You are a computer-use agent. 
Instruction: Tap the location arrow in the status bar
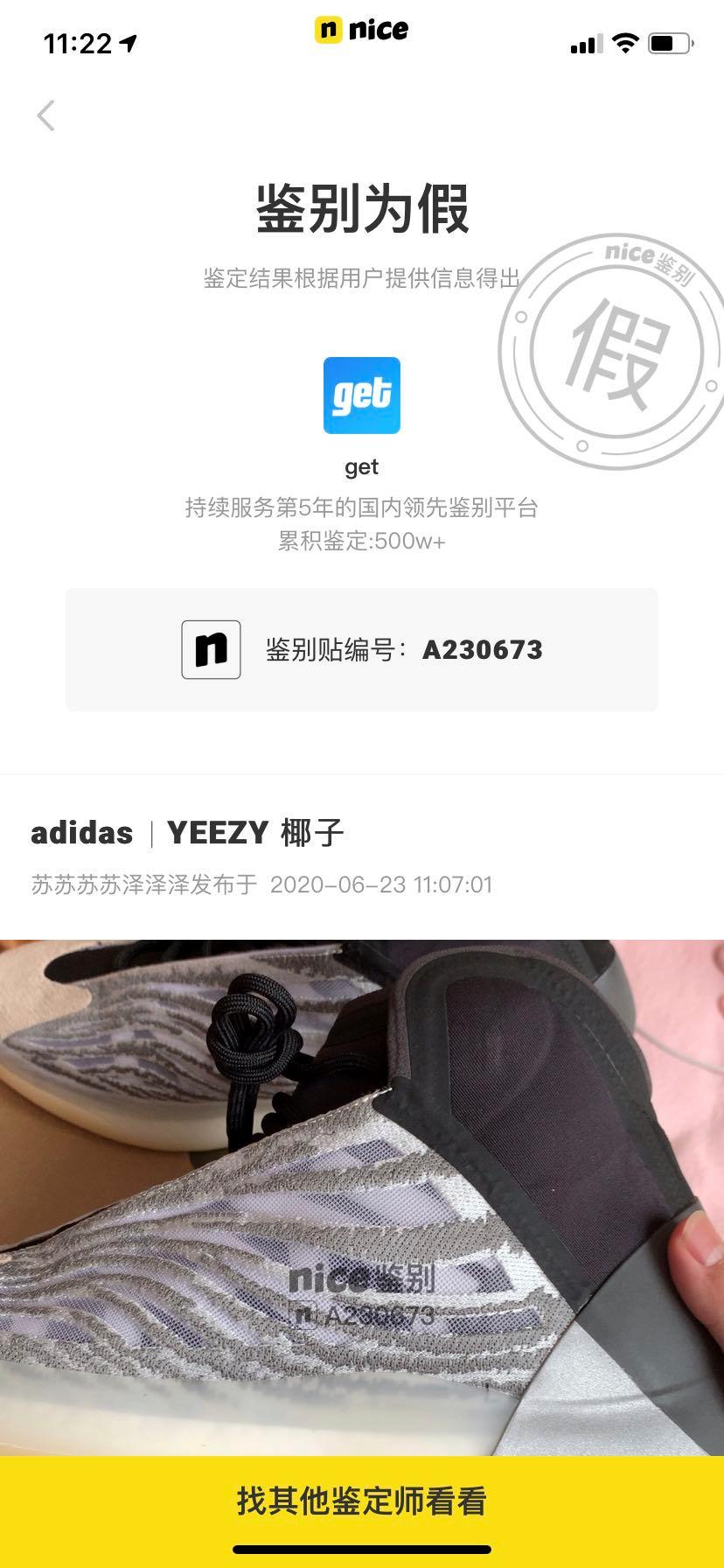(129, 40)
